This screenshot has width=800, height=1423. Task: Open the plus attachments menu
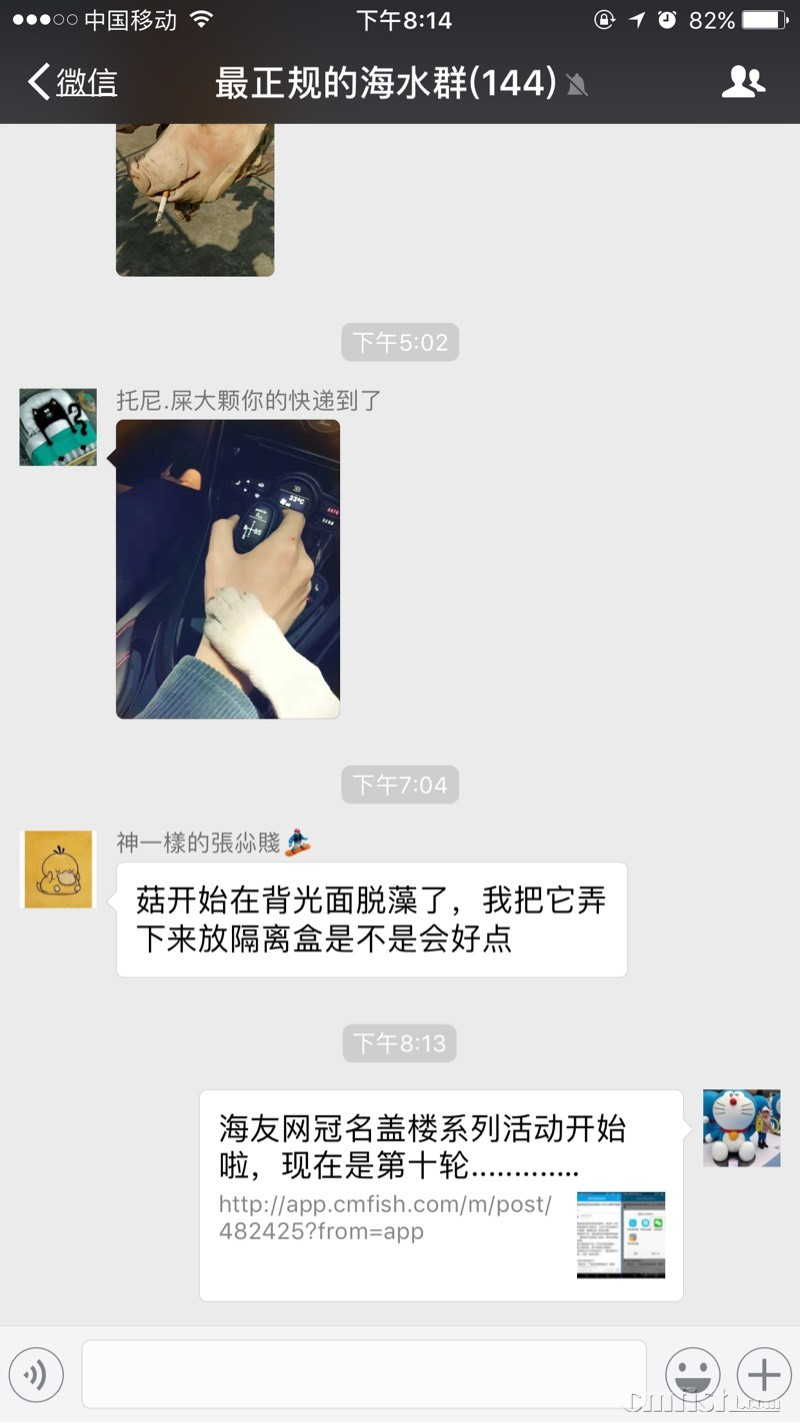763,1375
